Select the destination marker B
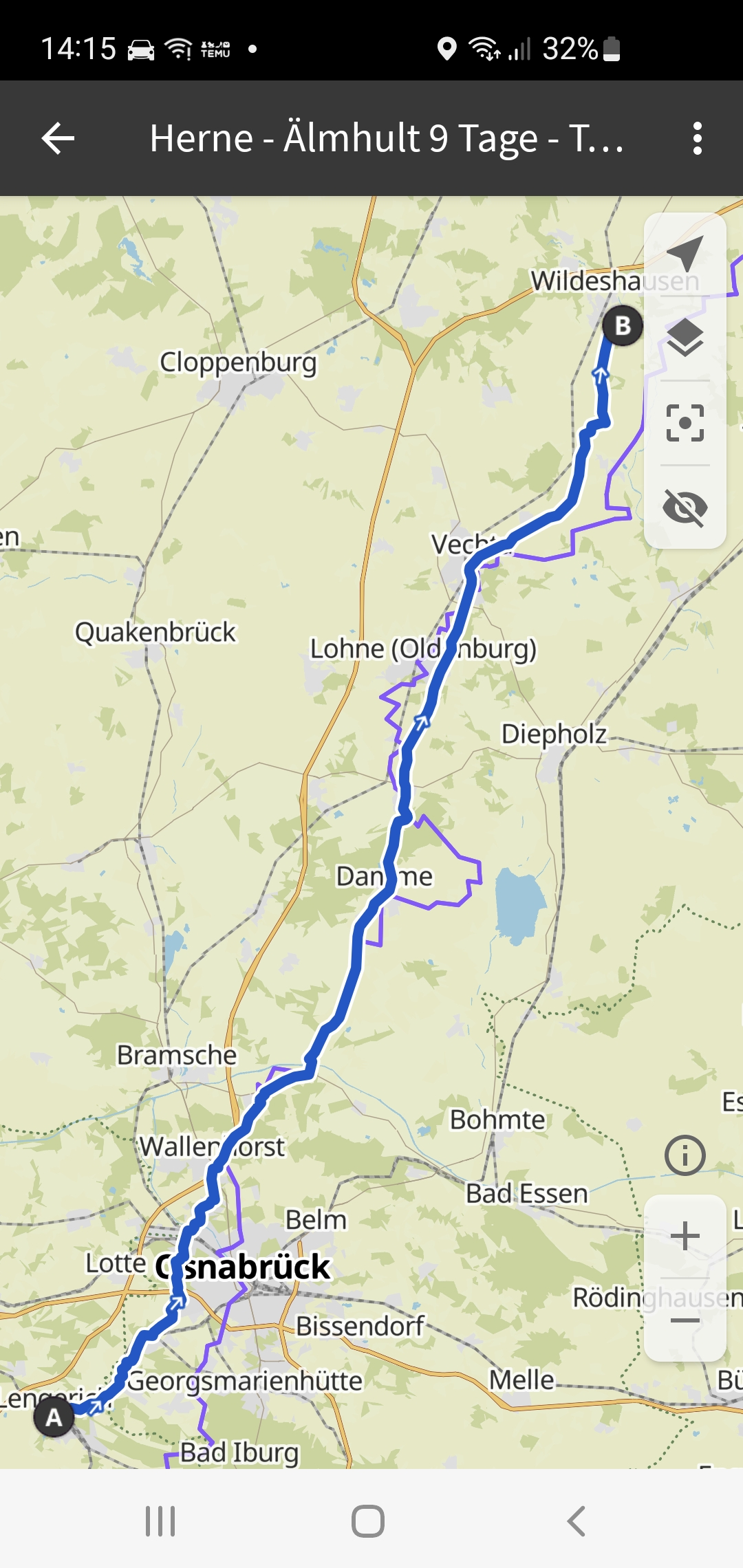743x1568 pixels. 623,326
